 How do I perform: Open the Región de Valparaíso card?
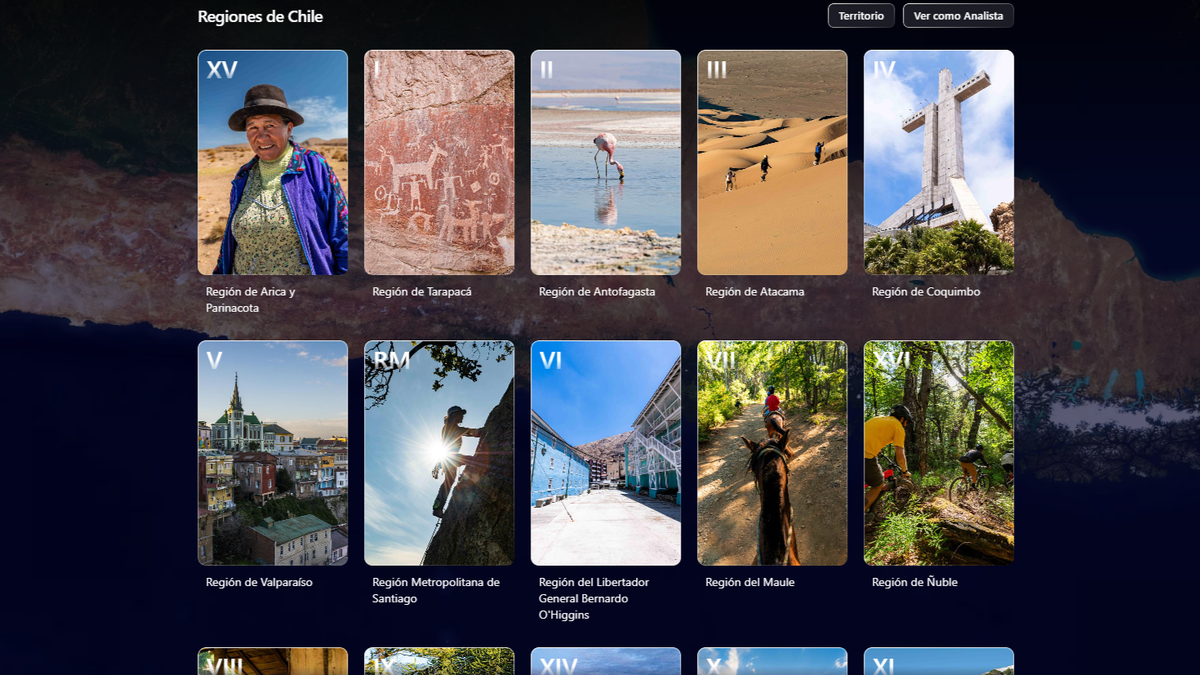tap(273, 453)
